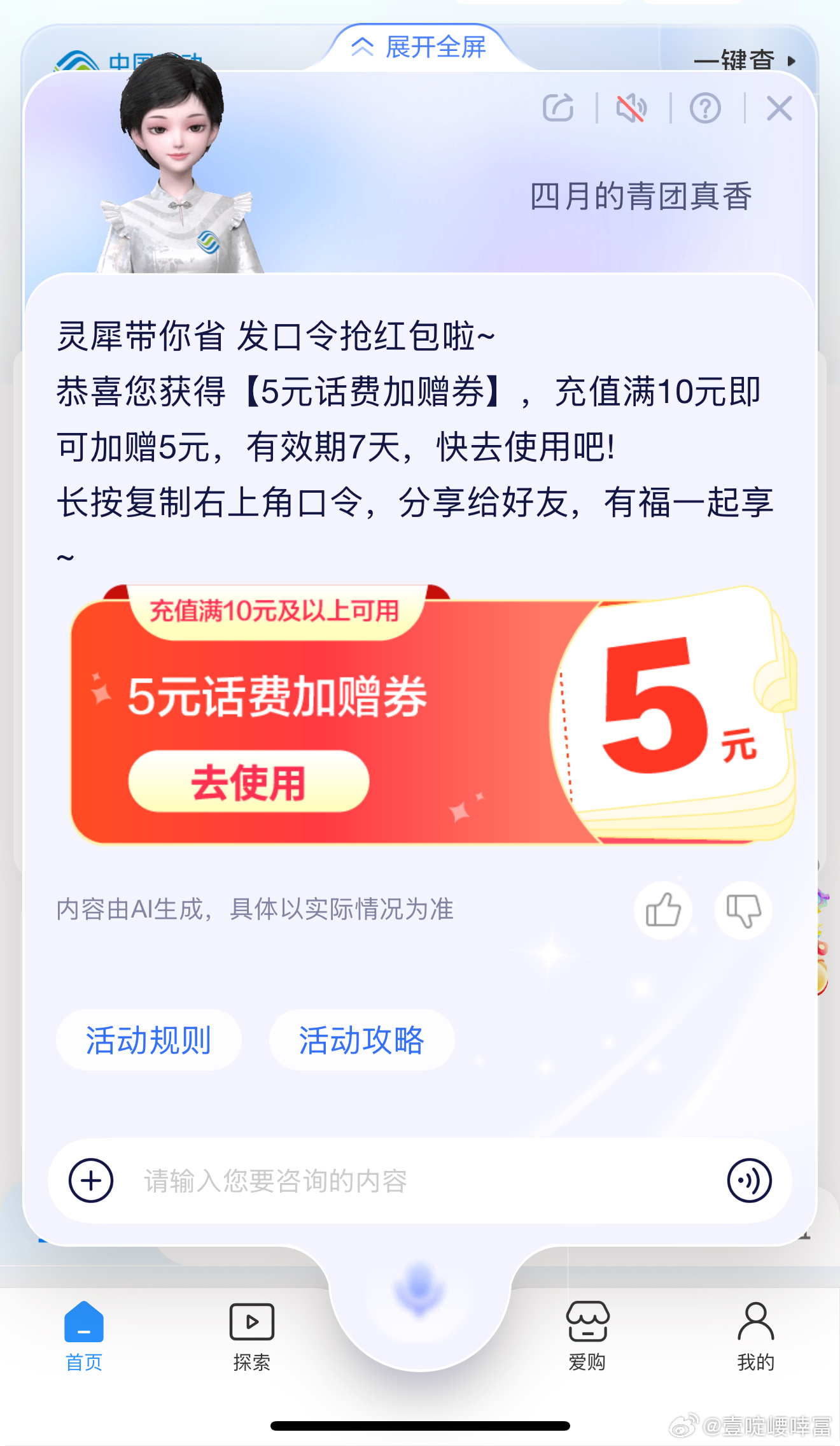The width and height of the screenshot is (840, 1446).
Task: Switch to voice input icon
Action: click(749, 1180)
